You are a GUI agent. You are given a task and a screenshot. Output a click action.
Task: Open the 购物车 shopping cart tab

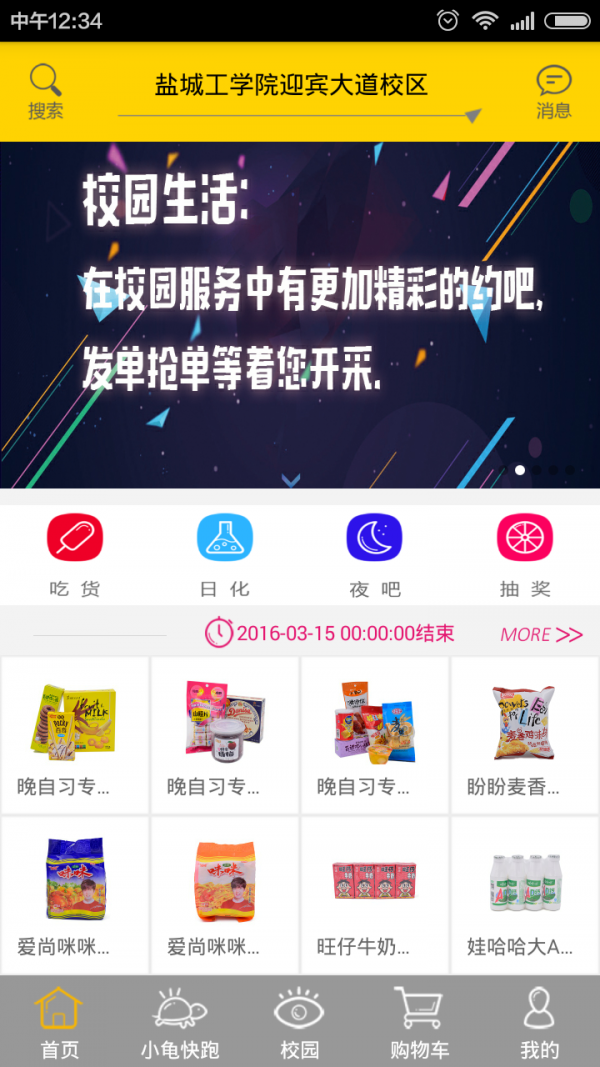(x=420, y=1022)
